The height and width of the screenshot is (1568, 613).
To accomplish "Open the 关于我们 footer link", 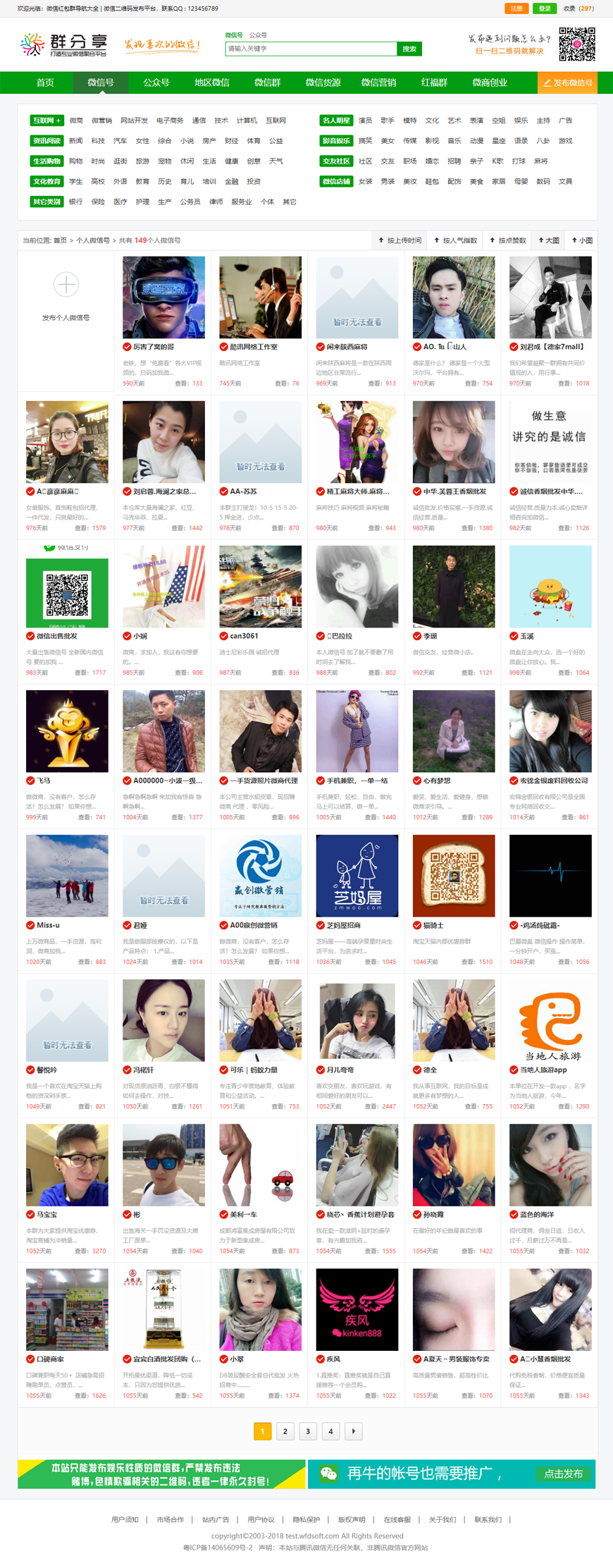I will pos(442,1519).
